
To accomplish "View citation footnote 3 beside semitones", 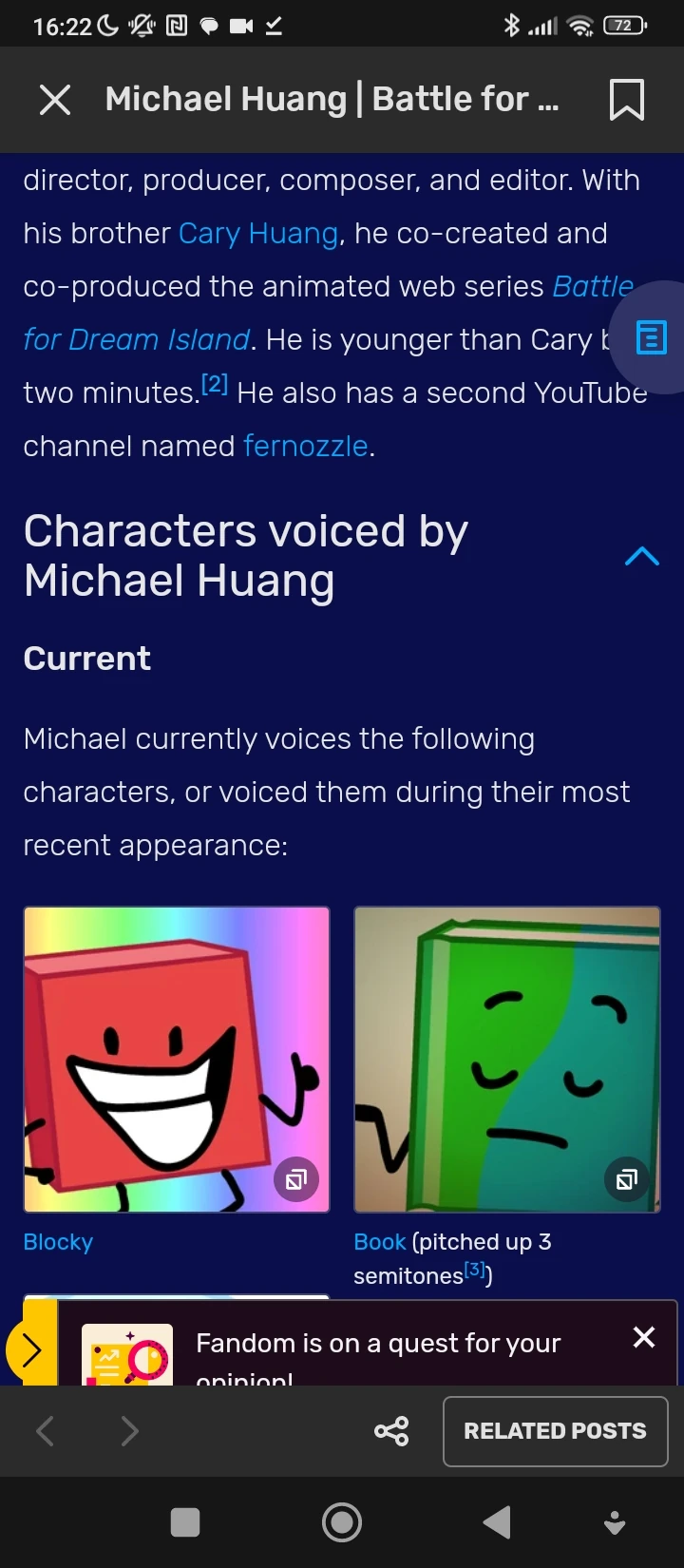I will click(x=475, y=1271).
